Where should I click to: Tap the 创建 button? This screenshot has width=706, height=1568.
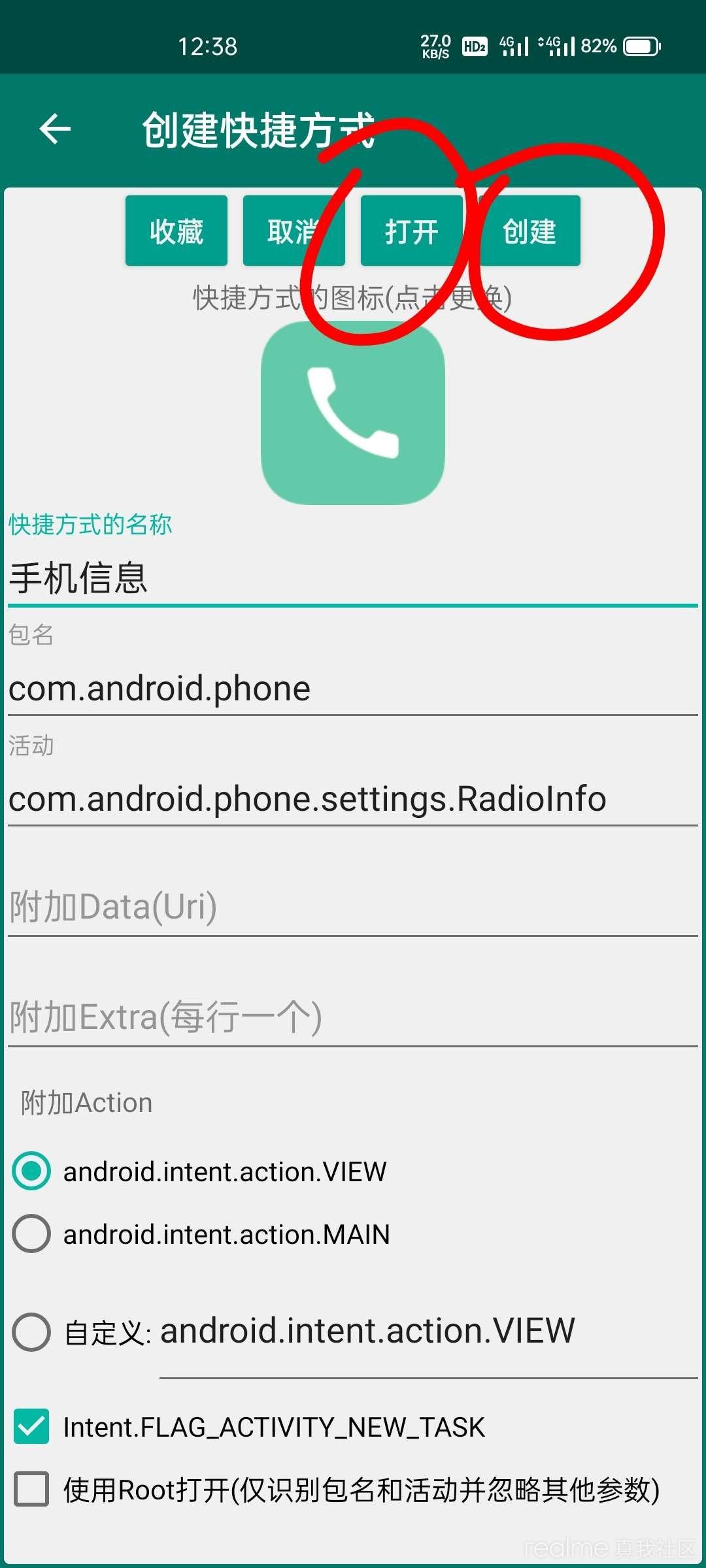[x=529, y=231]
